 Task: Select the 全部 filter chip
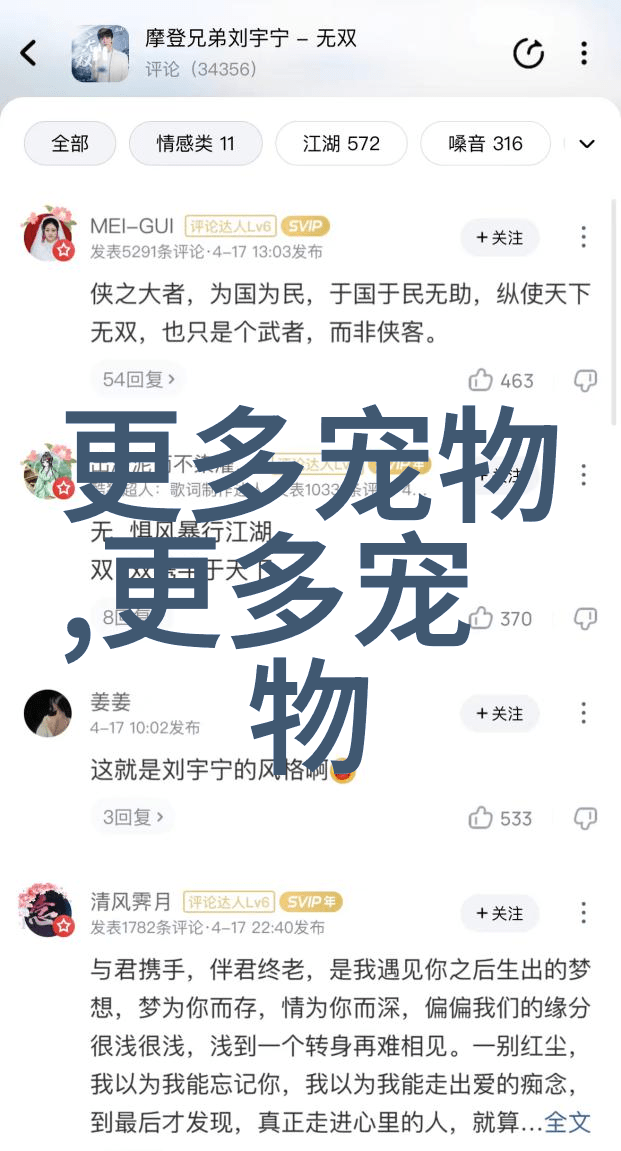[70, 144]
